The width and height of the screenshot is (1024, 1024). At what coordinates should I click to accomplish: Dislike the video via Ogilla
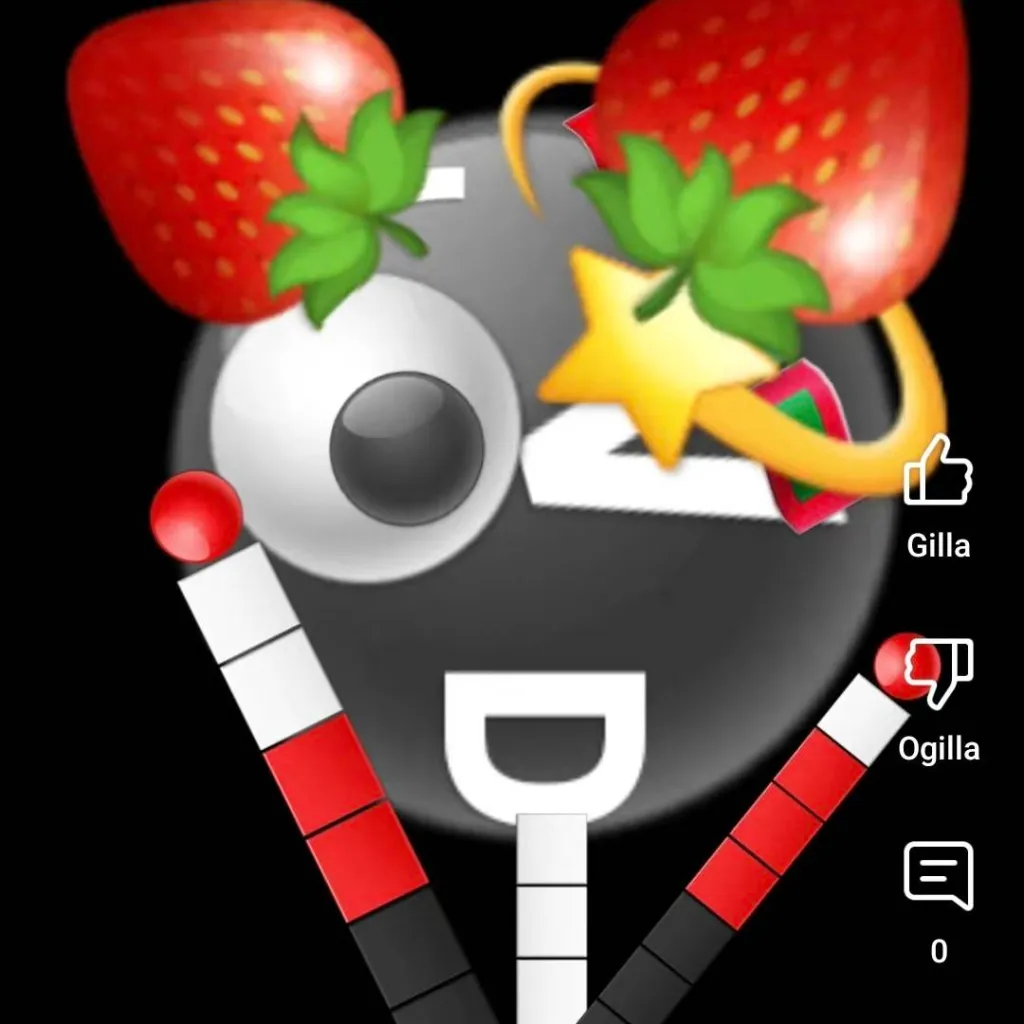[938, 673]
